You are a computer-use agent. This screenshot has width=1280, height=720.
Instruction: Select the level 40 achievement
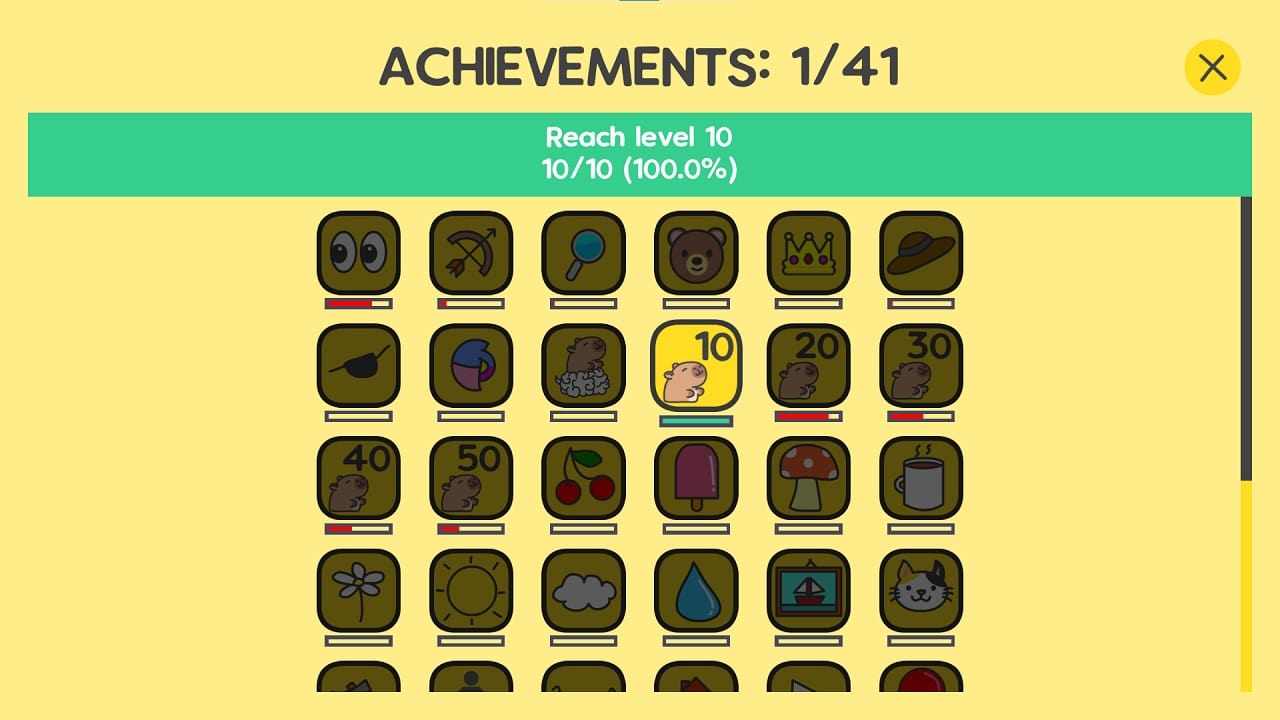coord(359,478)
